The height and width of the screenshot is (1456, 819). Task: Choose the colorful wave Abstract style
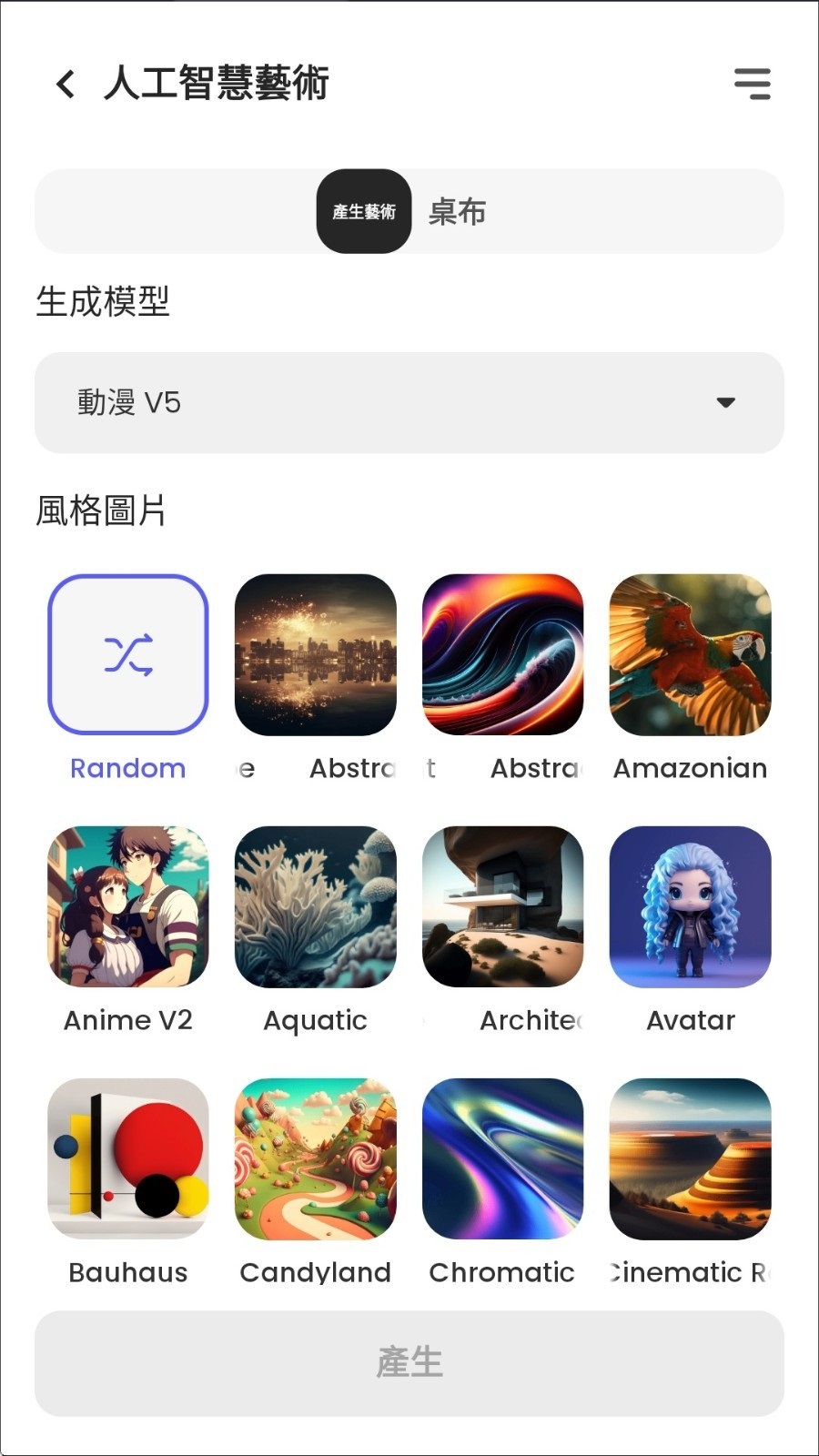click(x=502, y=654)
